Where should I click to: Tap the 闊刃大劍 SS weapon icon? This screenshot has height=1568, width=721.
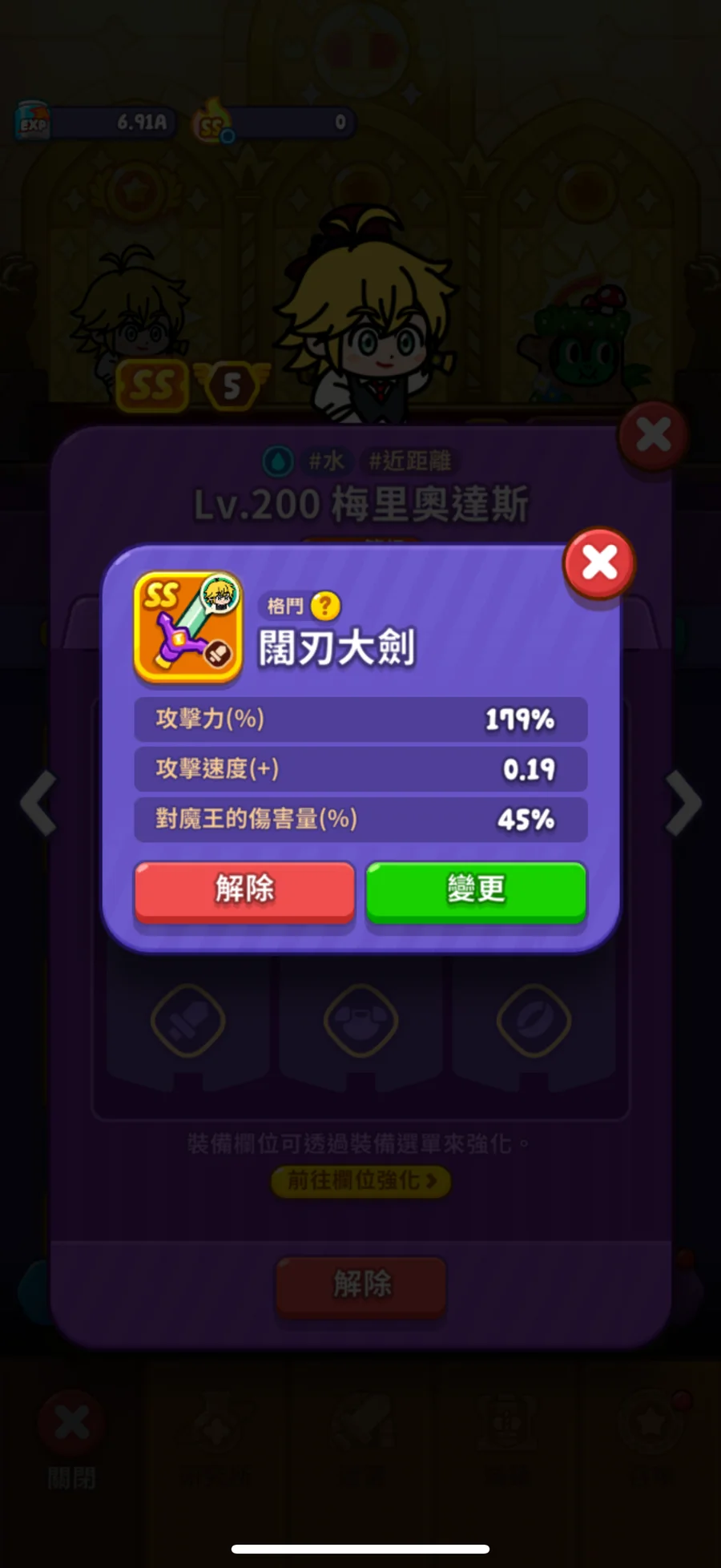188,627
